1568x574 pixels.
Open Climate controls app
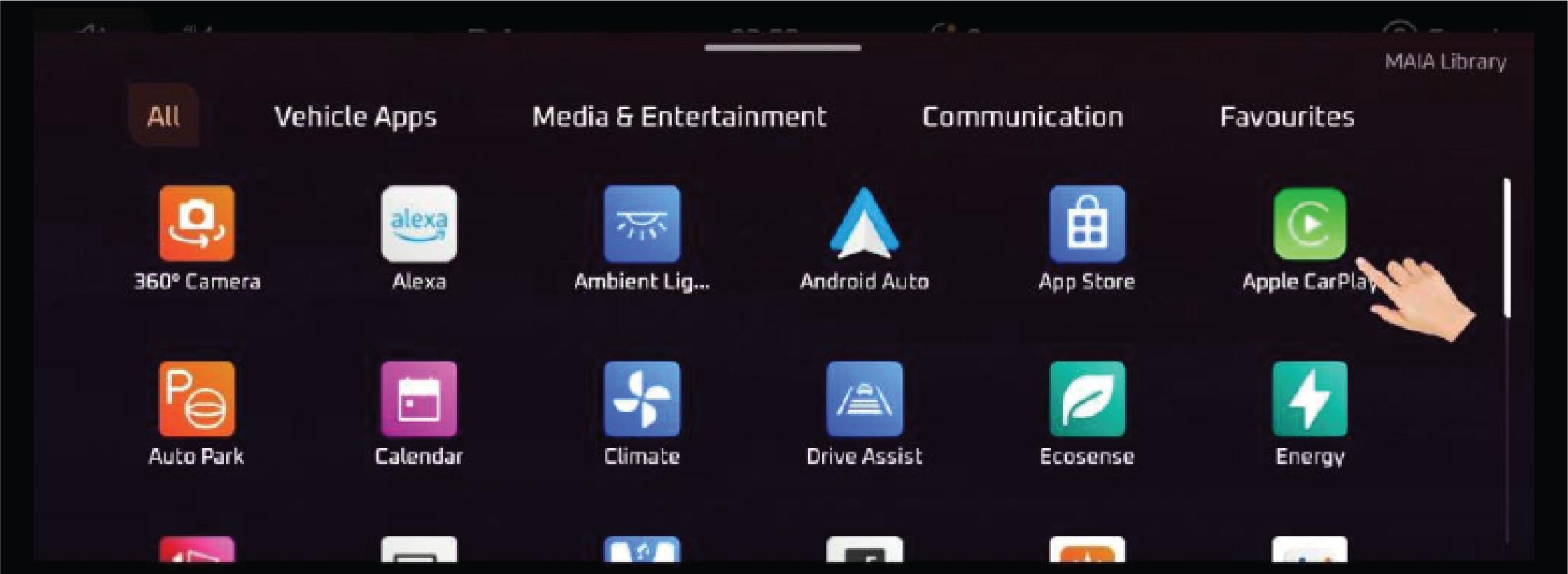(642, 399)
